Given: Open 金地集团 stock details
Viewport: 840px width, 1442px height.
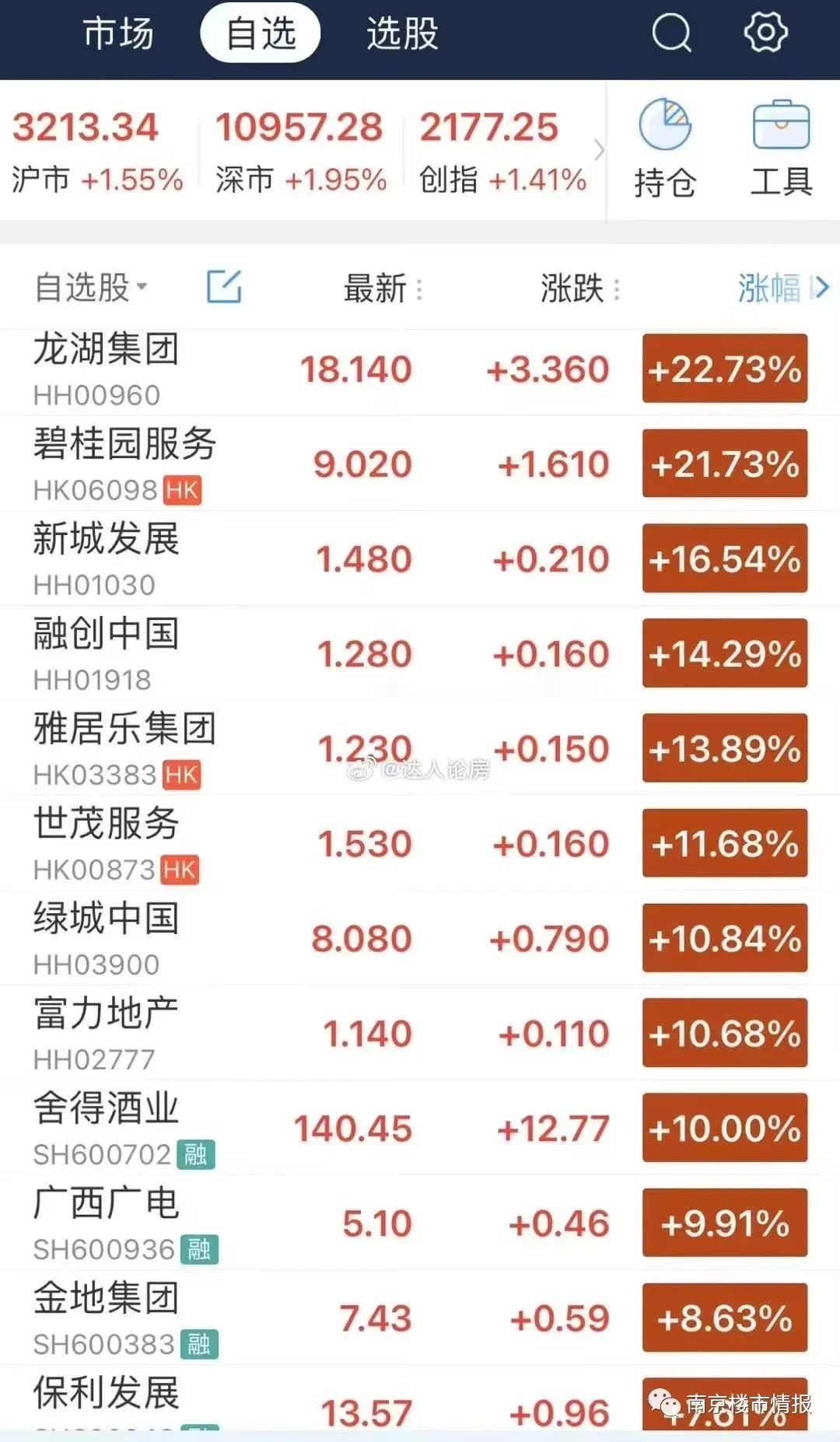Looking at the screenshot, I should click(x=420, y=1318).
